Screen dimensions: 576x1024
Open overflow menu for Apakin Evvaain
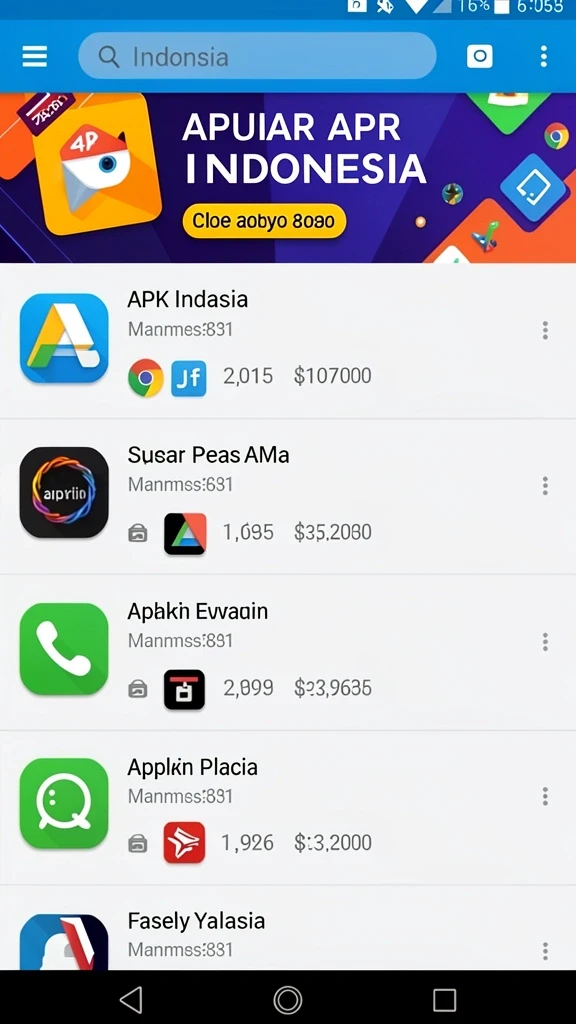[x=545, y=642]
